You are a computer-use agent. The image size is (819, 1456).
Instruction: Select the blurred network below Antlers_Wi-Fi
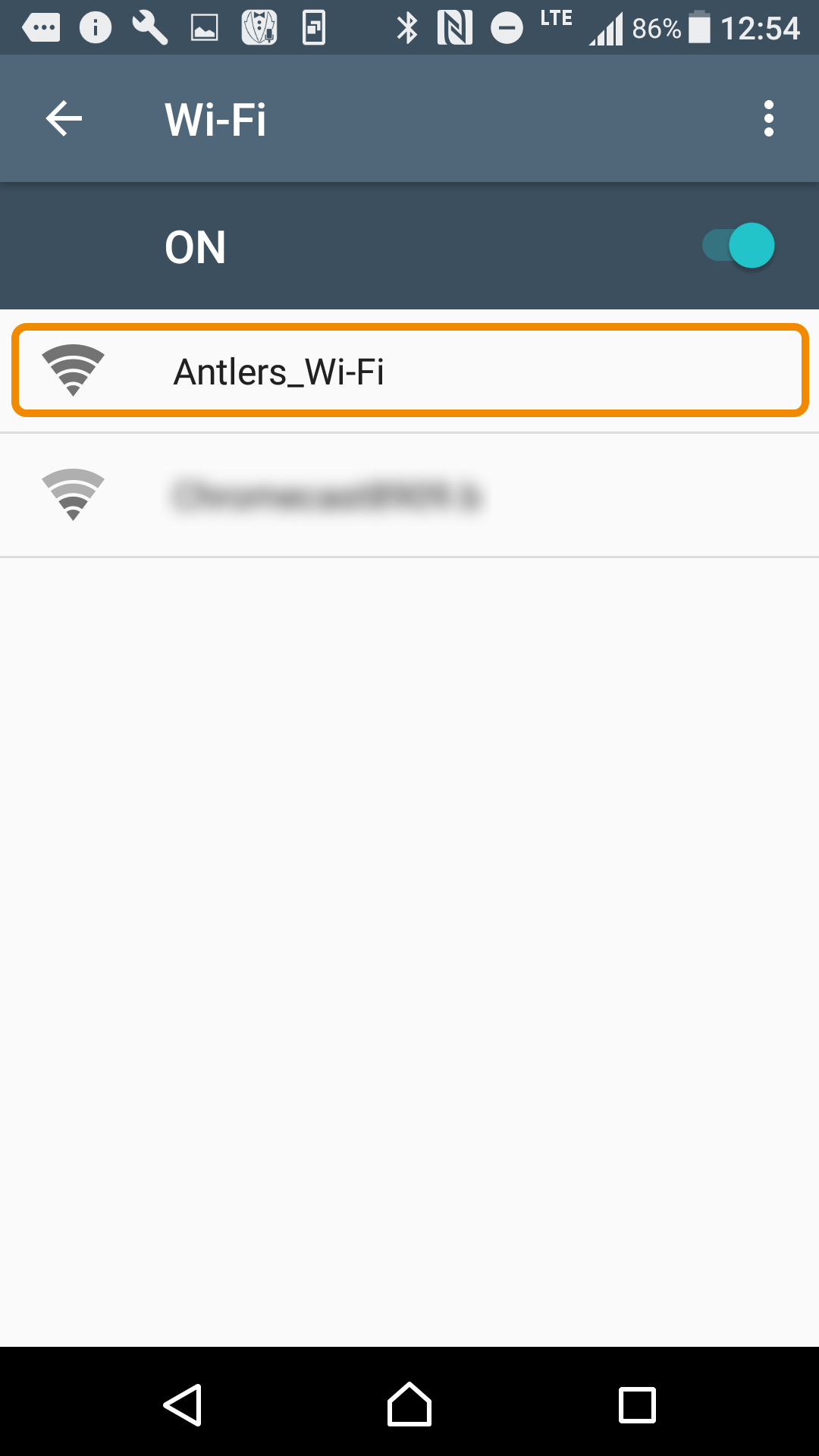(x=409, y=495)
